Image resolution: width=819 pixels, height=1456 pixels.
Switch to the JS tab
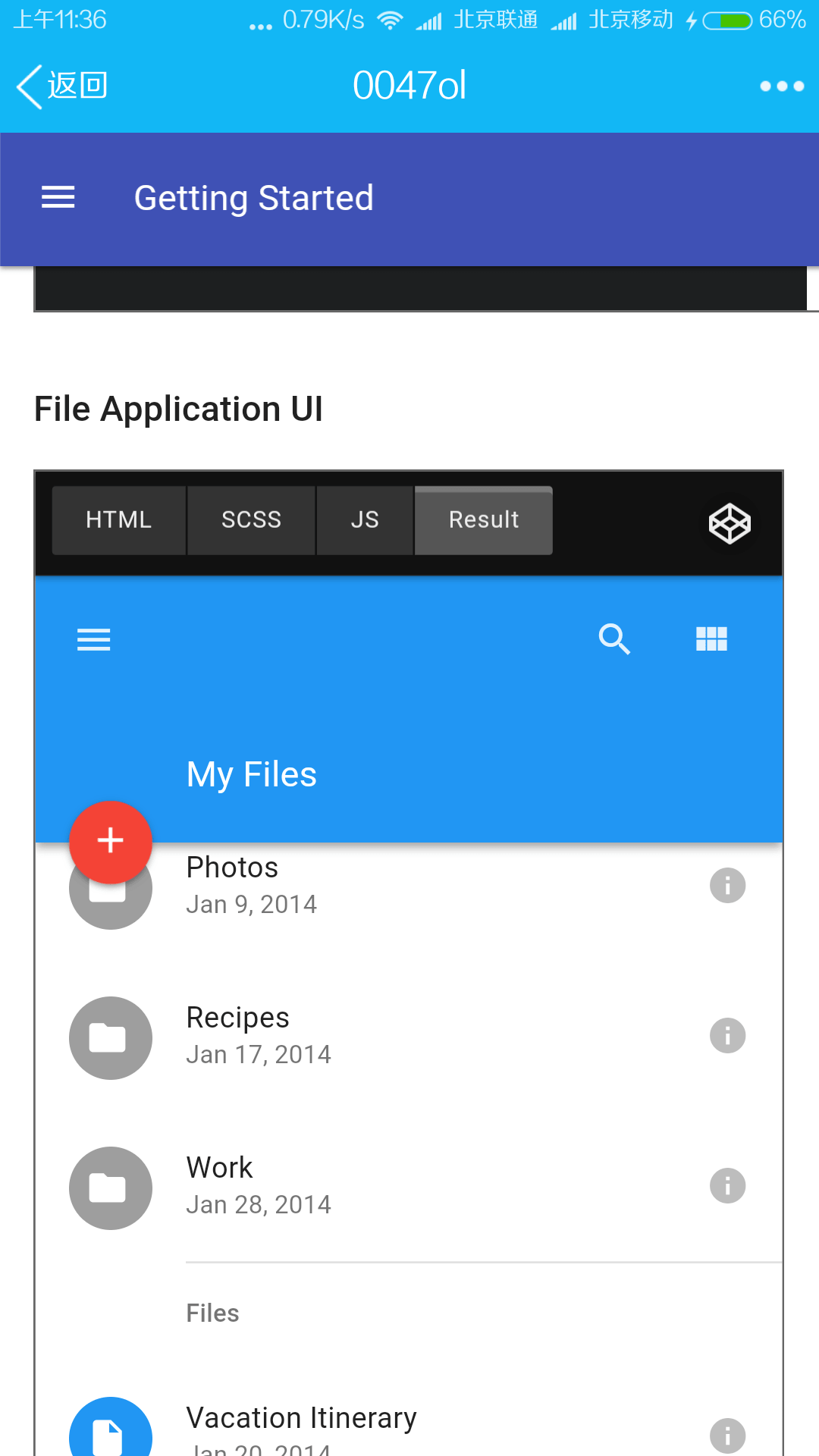point(364,520)
